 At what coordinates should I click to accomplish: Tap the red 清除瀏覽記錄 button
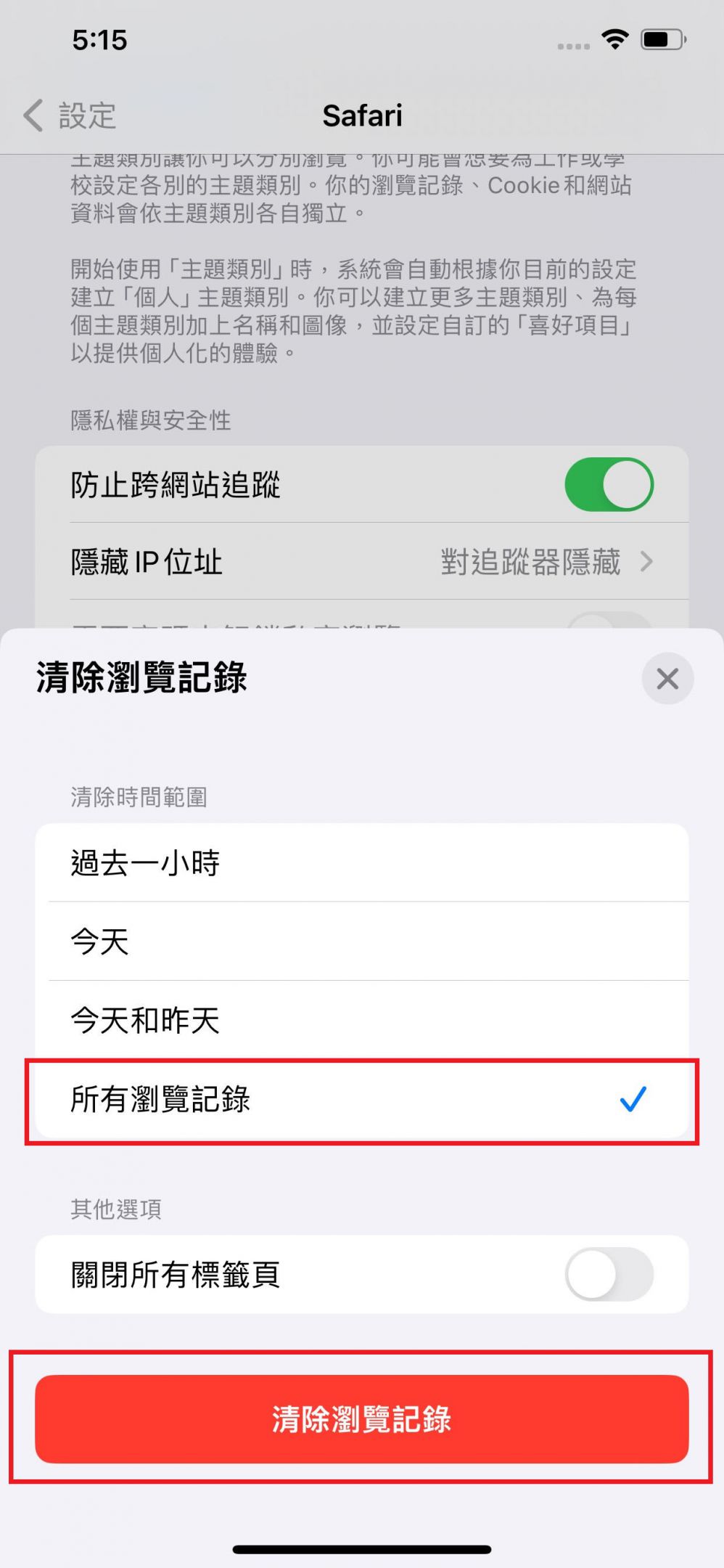tap(361, 1419)
